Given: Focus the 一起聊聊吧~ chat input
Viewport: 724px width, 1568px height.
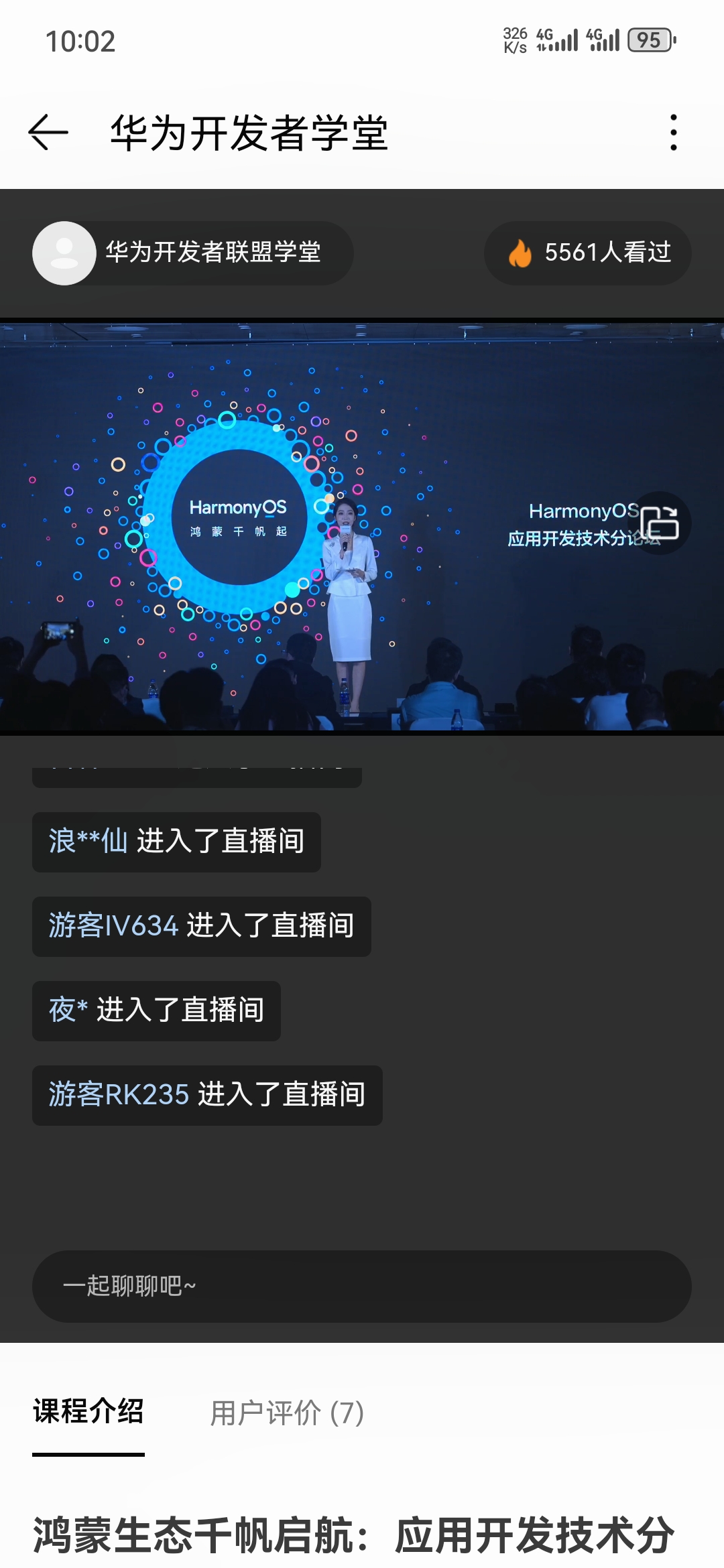Looking at the screenshot, I should pyautogui.click(x=362, y=1286).
